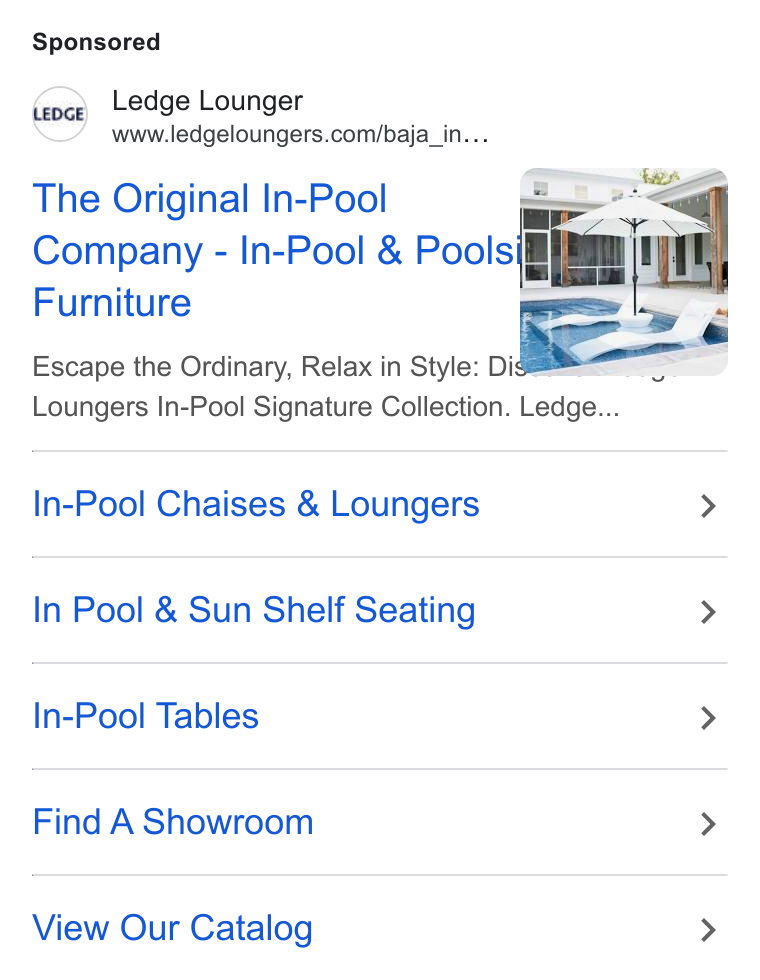Open In-Pool Chaises & Loungers sitelink

click(379, 504)
